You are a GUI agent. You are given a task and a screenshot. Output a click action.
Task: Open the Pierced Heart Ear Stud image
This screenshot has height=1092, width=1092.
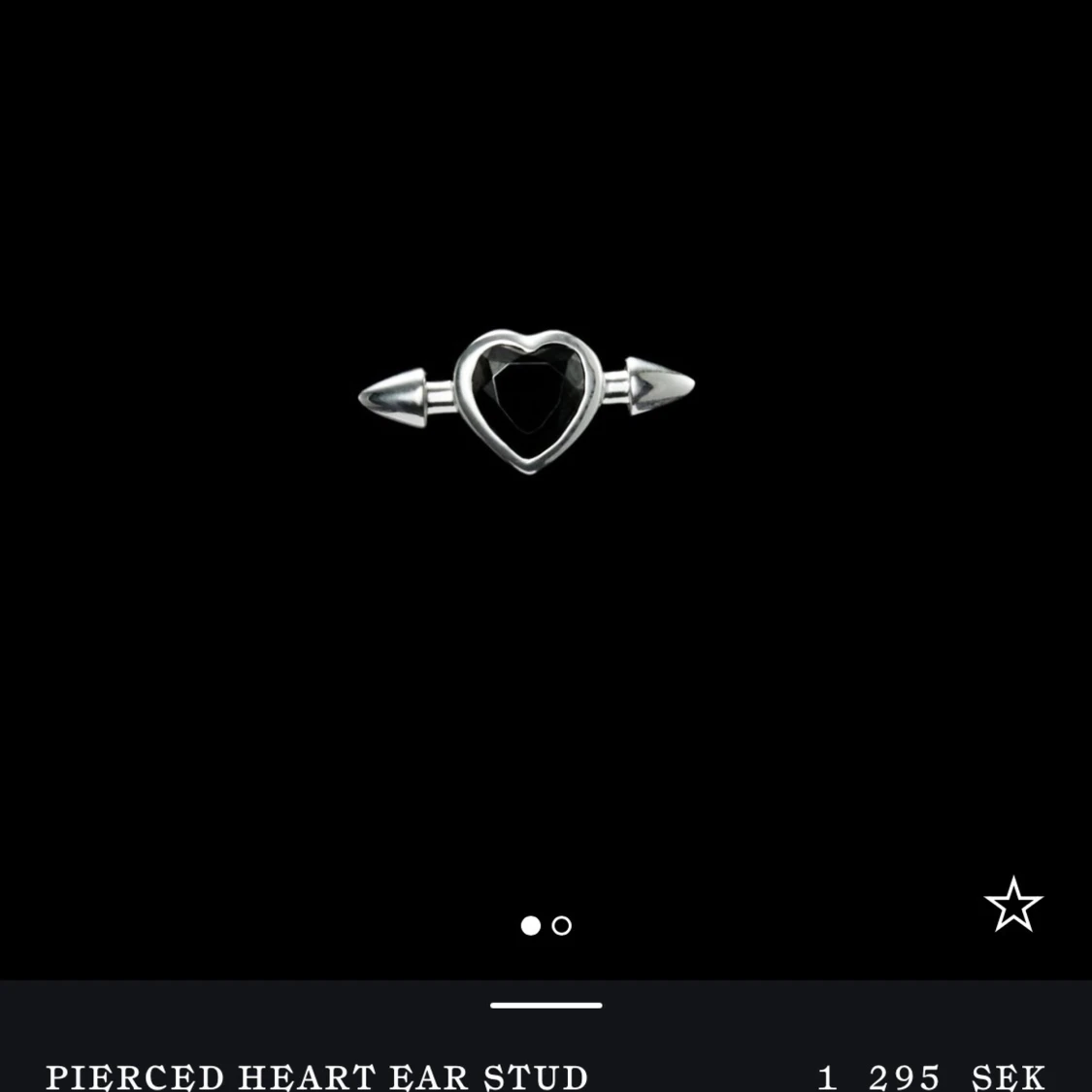point(527,399)
